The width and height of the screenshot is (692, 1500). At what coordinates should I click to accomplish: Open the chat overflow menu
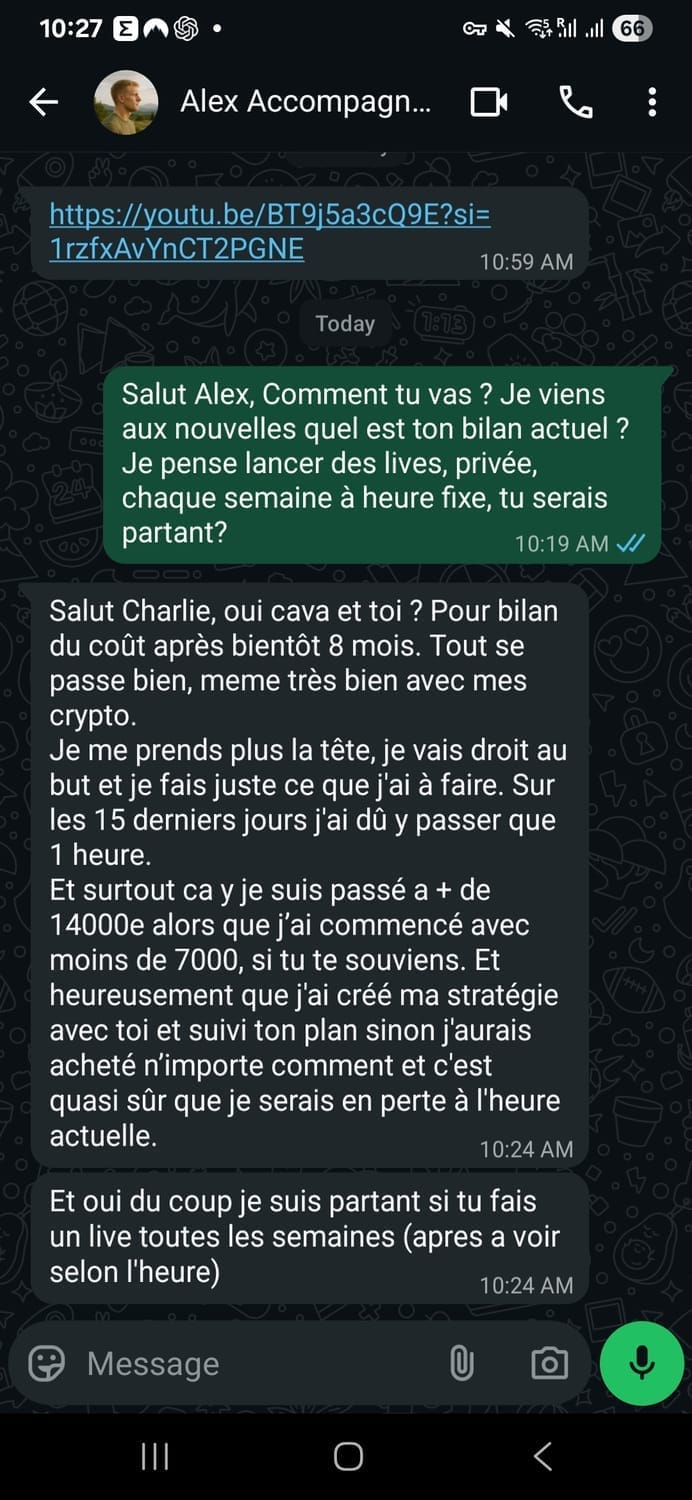tap(652, 102)
